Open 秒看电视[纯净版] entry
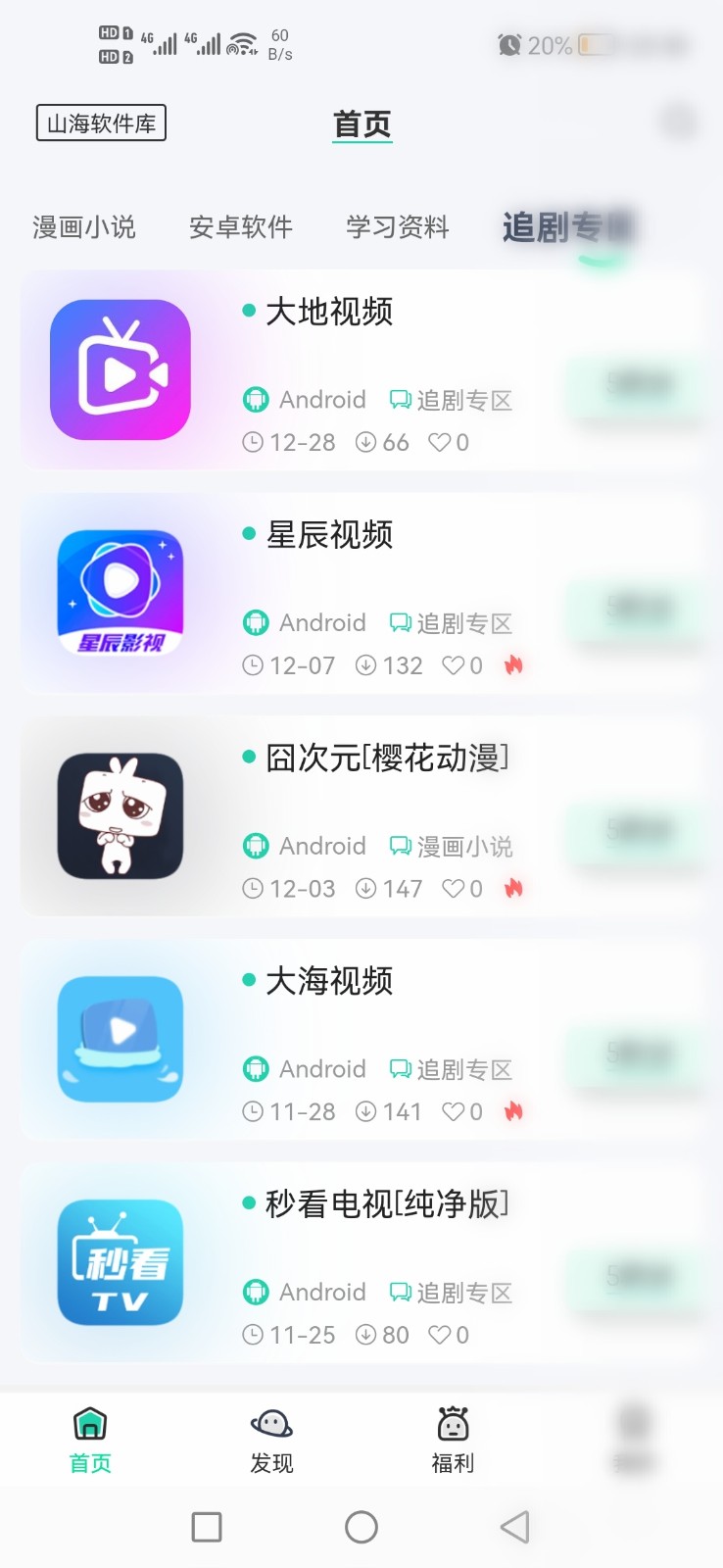The height and width of the screenshot is (1568, 723). pyautogui.click(x=387, y=1203)
